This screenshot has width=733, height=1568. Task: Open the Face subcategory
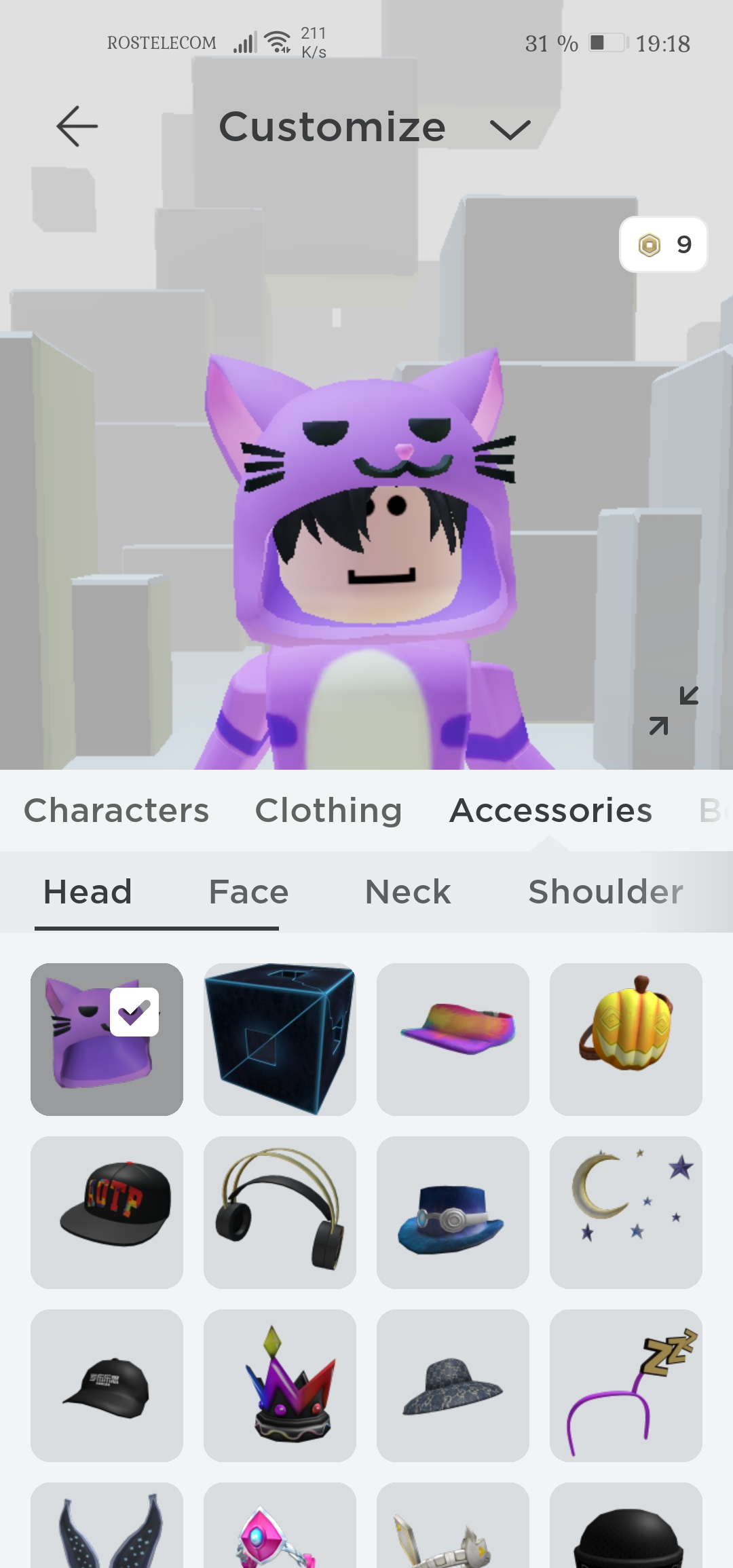pyautogui.click(x=248, y=892)
